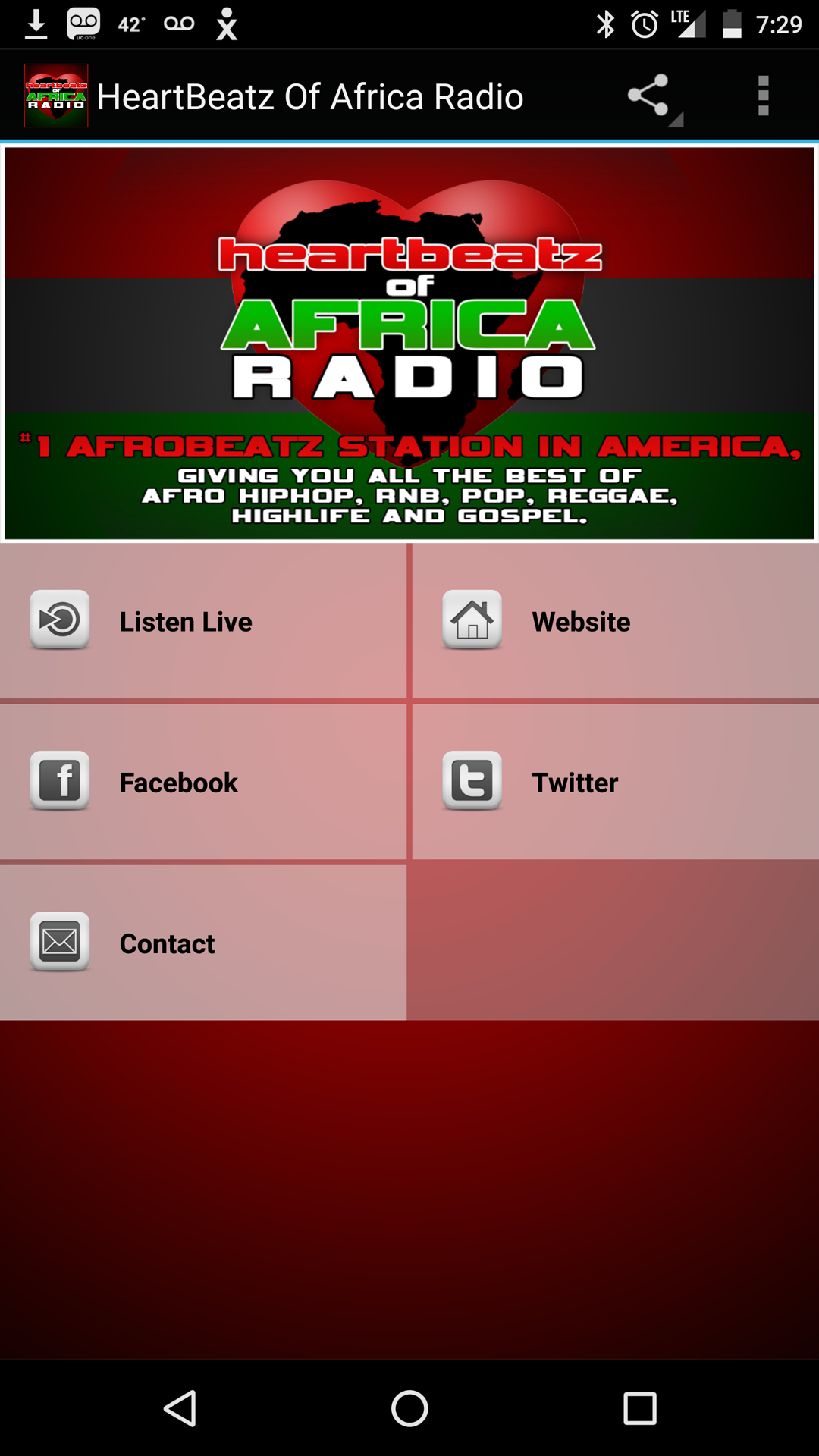Tap the Twitter bird icon
This screenshot has width=819, height=1456.
coord(472,781)
